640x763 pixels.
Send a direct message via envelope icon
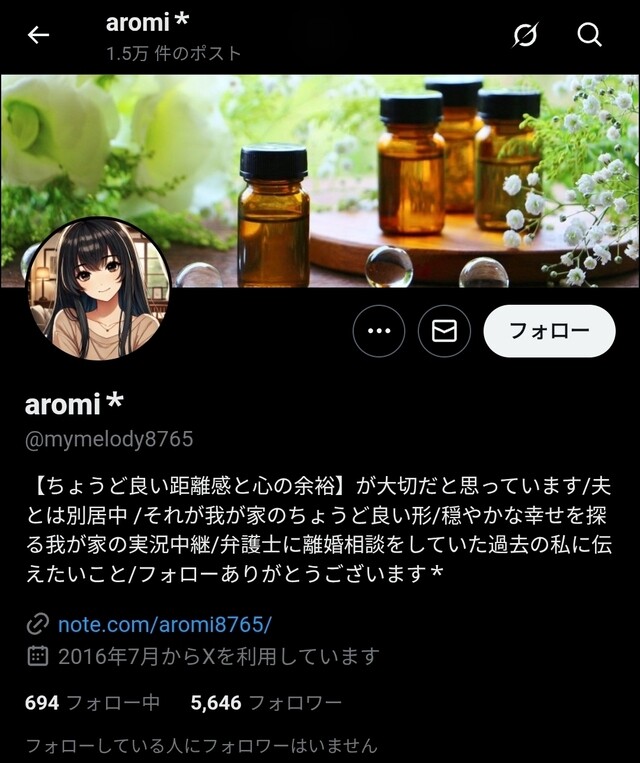coord(444,332)
